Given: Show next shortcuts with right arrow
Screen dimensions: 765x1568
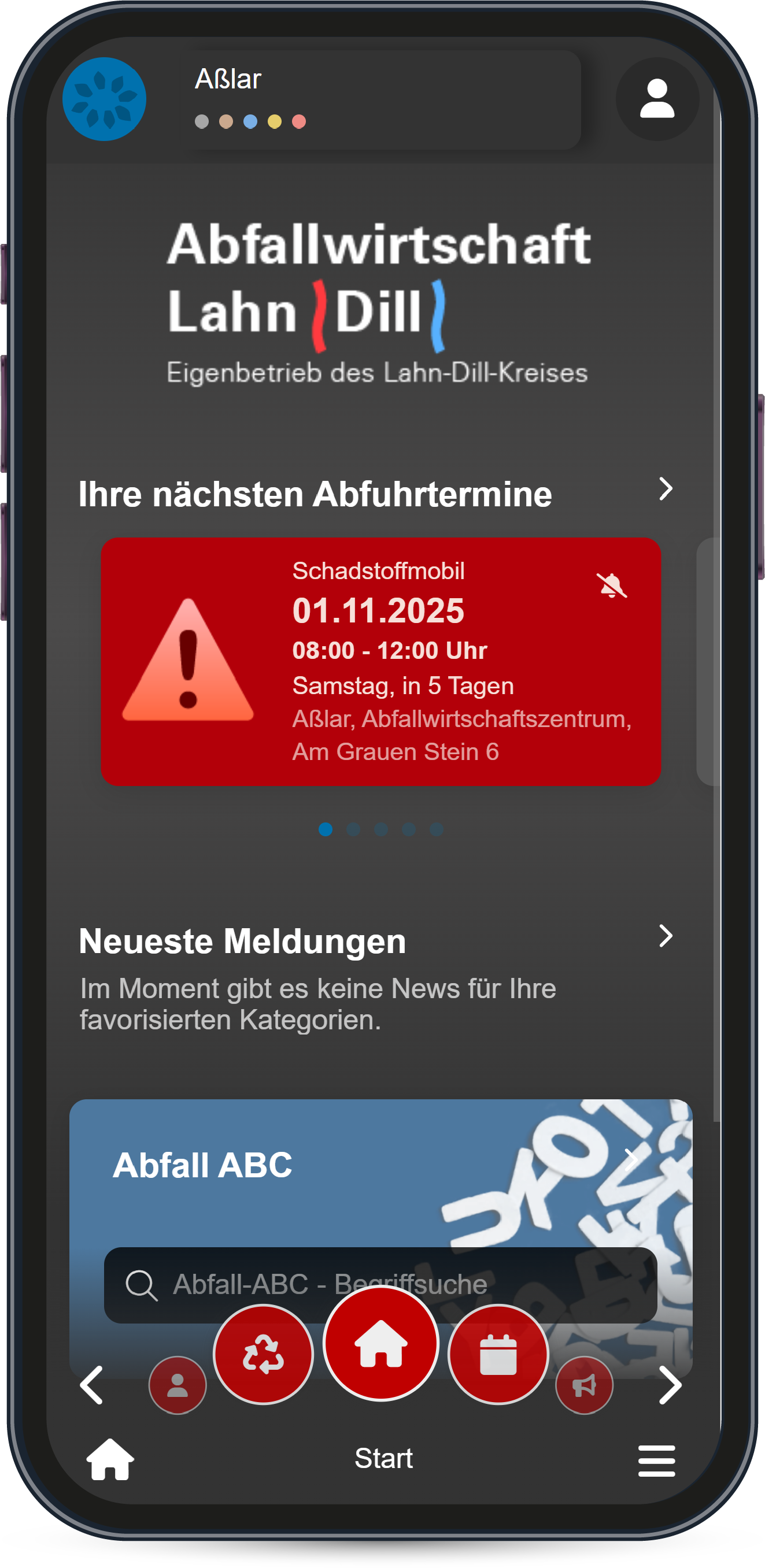Looking at the screenshot, I should (670, 1385).
